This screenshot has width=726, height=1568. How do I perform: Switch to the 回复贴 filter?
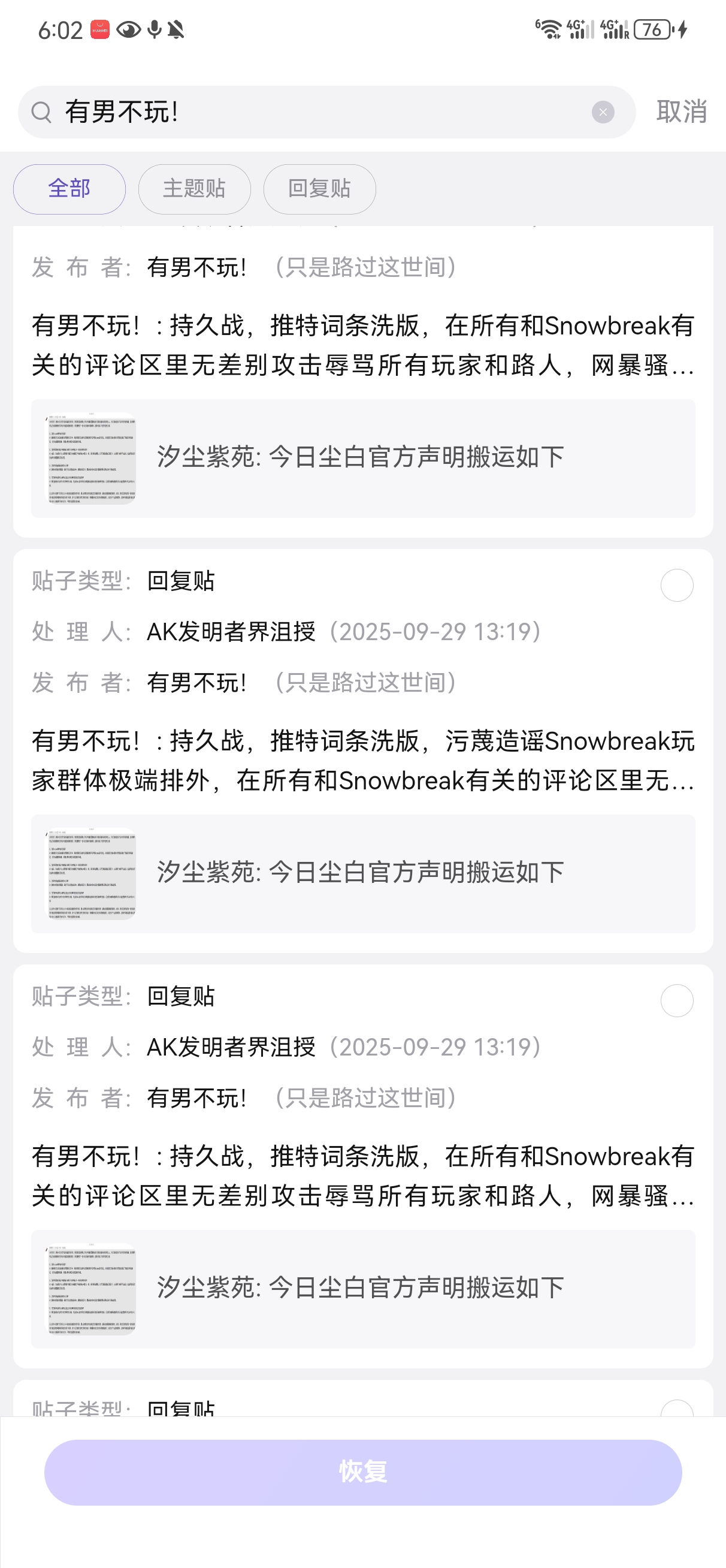tap(319, 189)
